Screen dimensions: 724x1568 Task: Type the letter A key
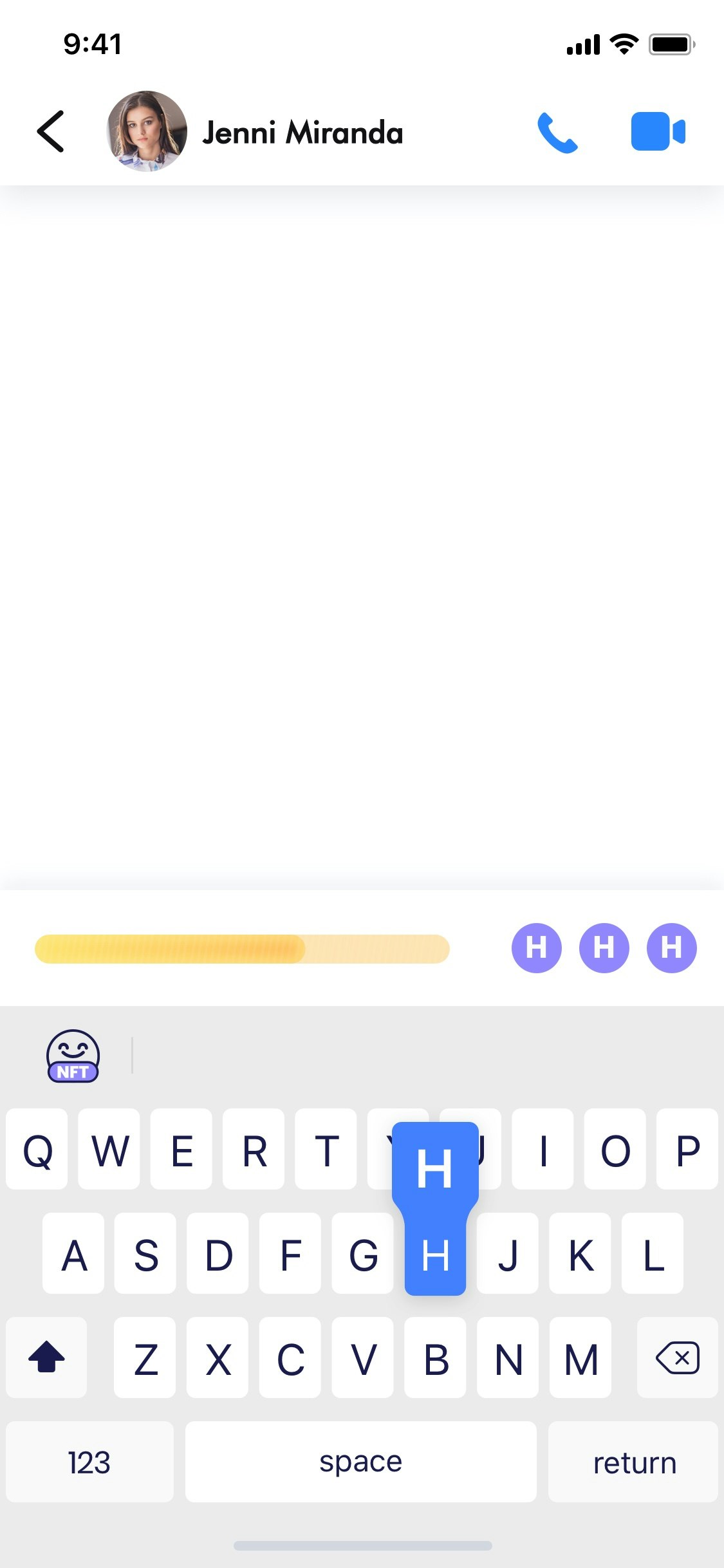[x=73, y=1254]
